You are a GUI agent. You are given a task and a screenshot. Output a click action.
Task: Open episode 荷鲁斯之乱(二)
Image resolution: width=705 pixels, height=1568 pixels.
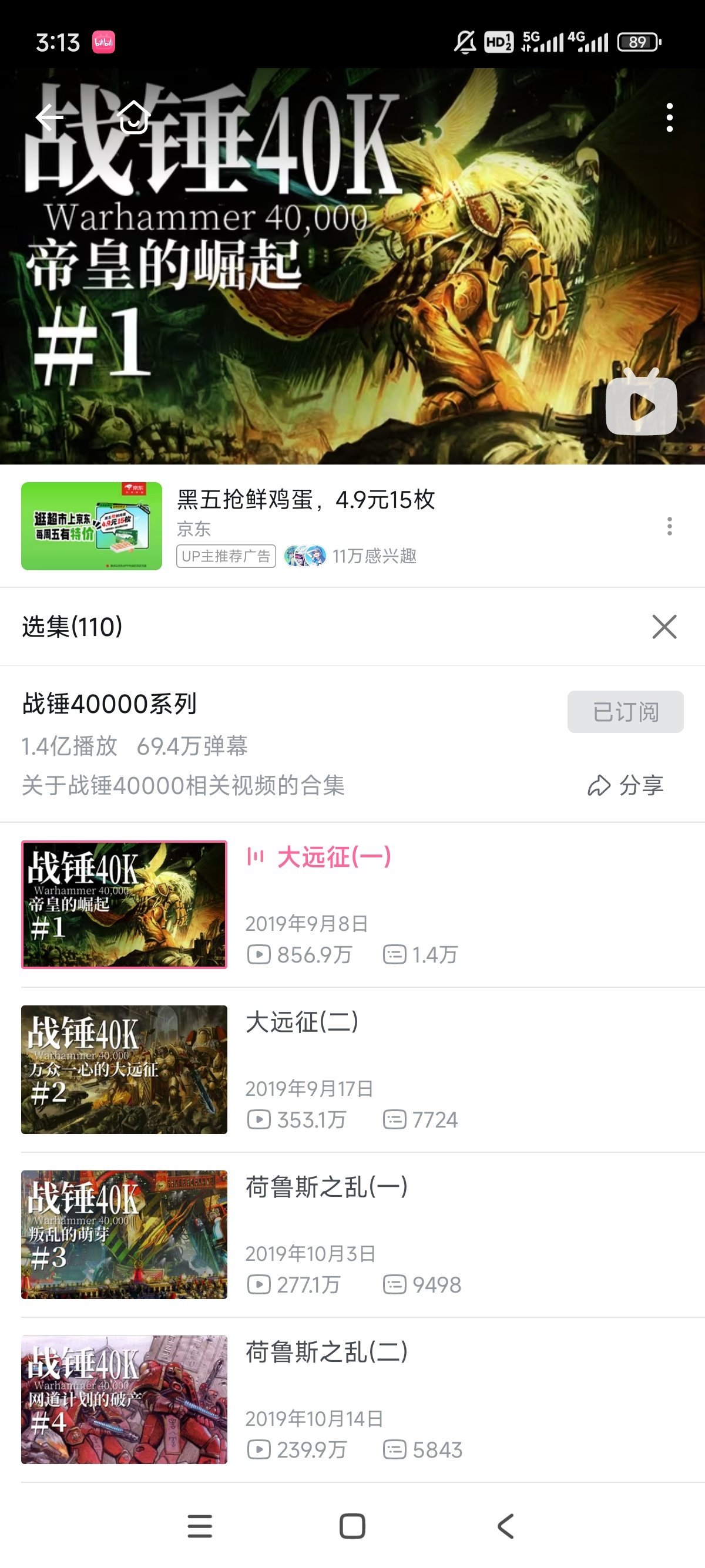pyautogui.click(x=326, y=1352)
